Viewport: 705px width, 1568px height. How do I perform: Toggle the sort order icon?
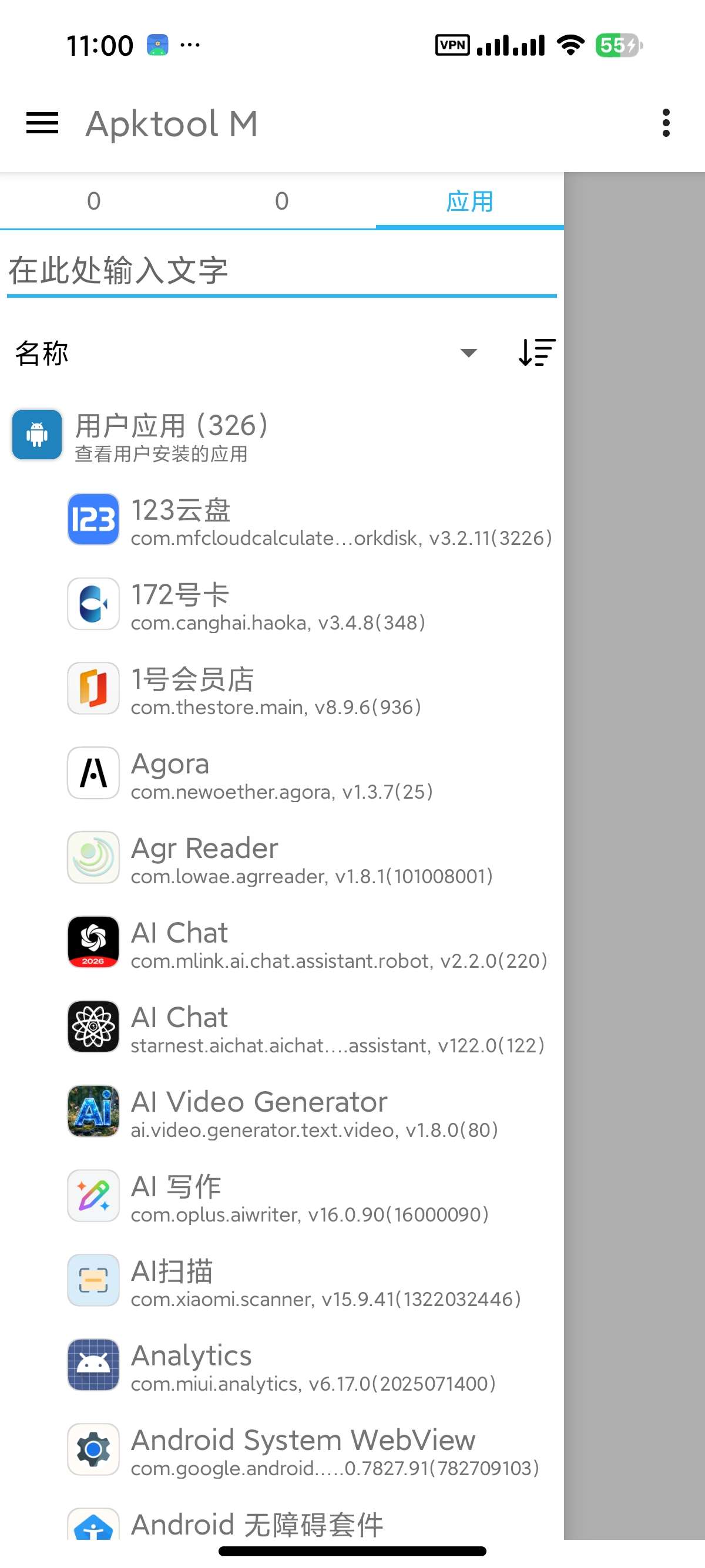click(x=536, y=352)
